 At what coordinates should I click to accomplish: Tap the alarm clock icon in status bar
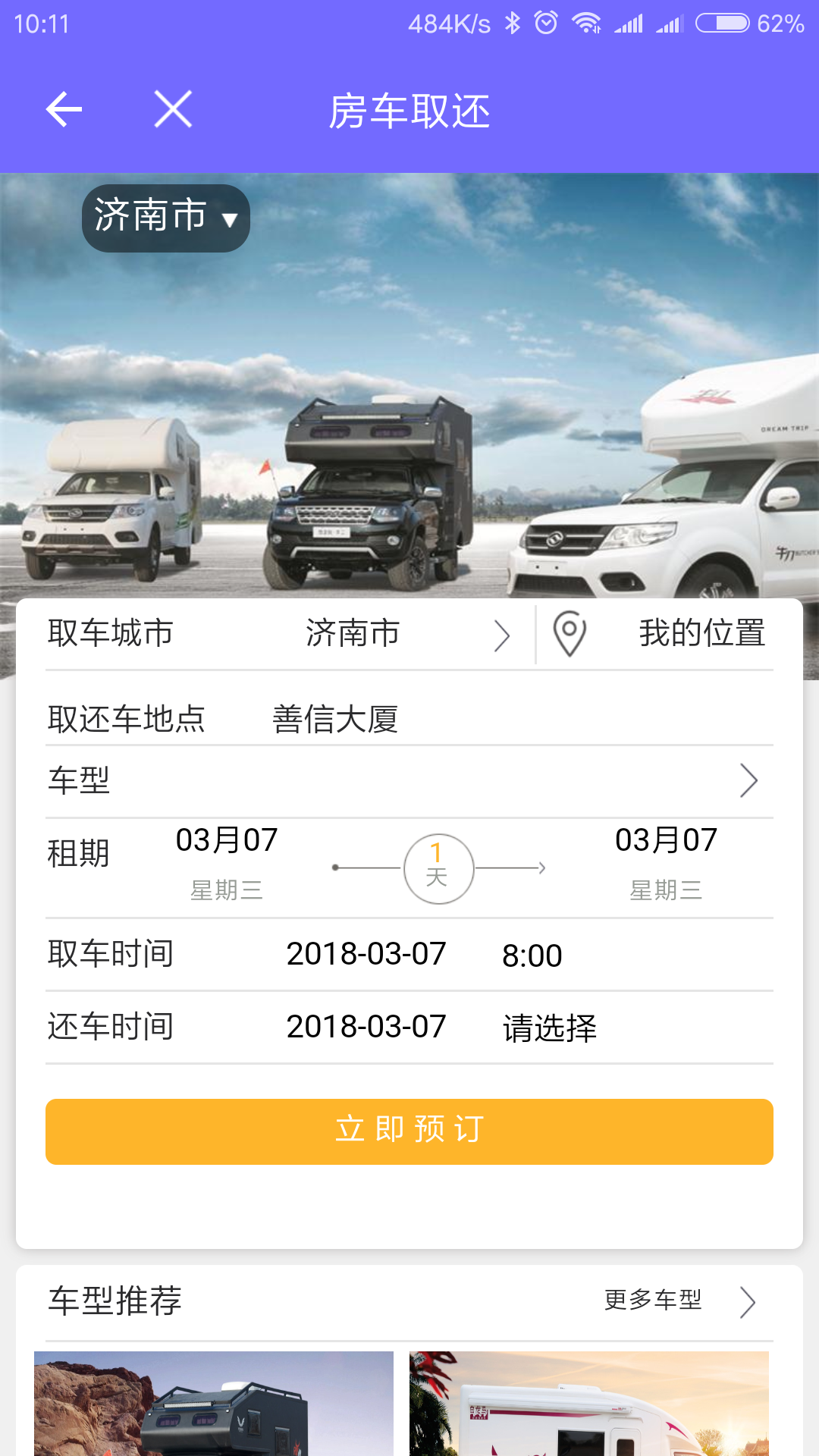click(545, 23)
